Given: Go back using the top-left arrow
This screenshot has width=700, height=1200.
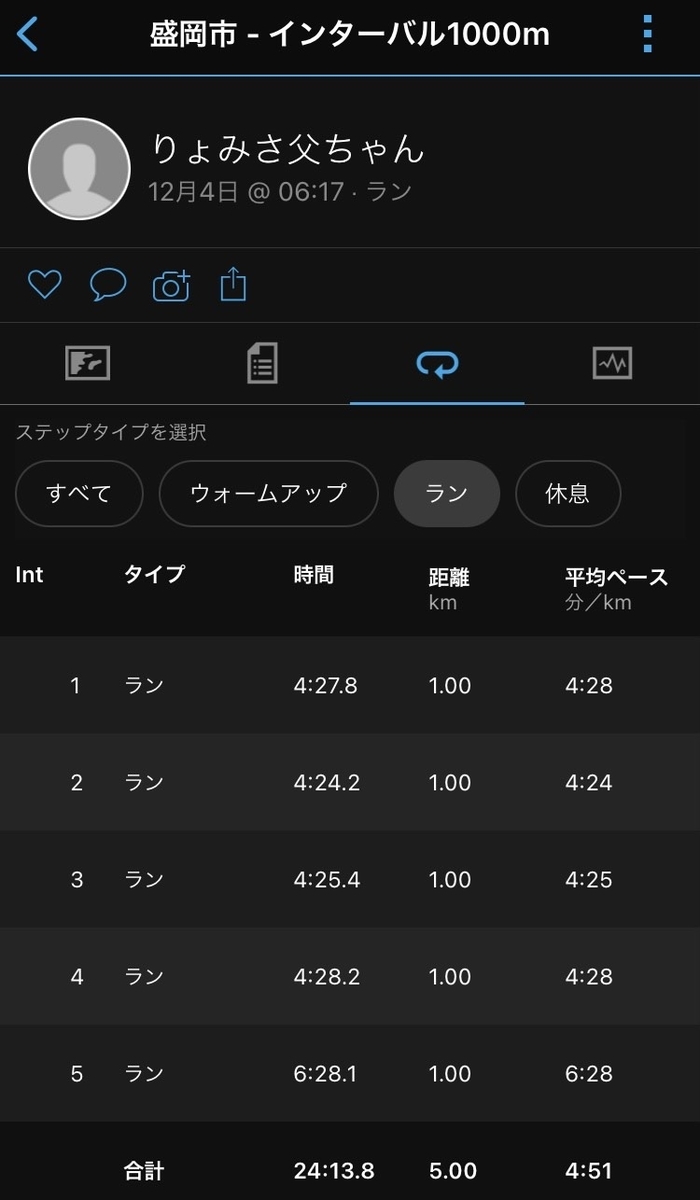Looking at the screenshot, I should tap(28, 34).
